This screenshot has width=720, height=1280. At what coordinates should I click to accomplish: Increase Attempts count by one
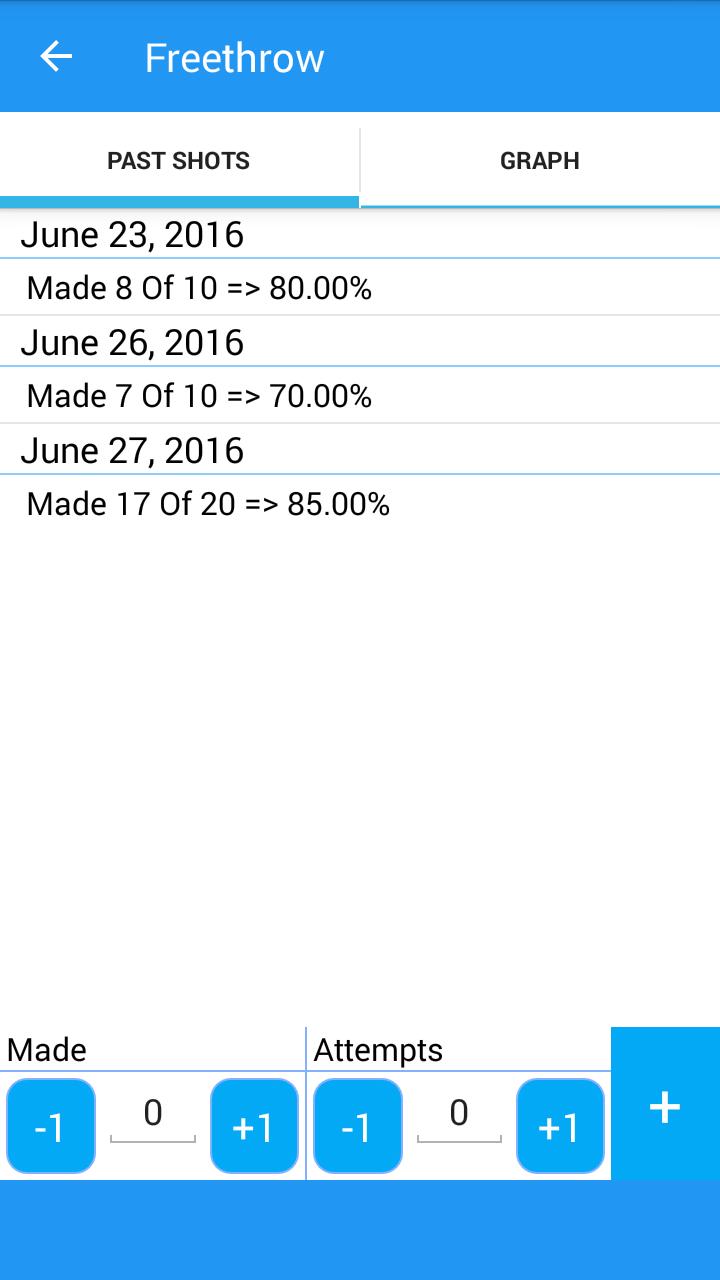pyautogui.click(x=560, y=1126)
